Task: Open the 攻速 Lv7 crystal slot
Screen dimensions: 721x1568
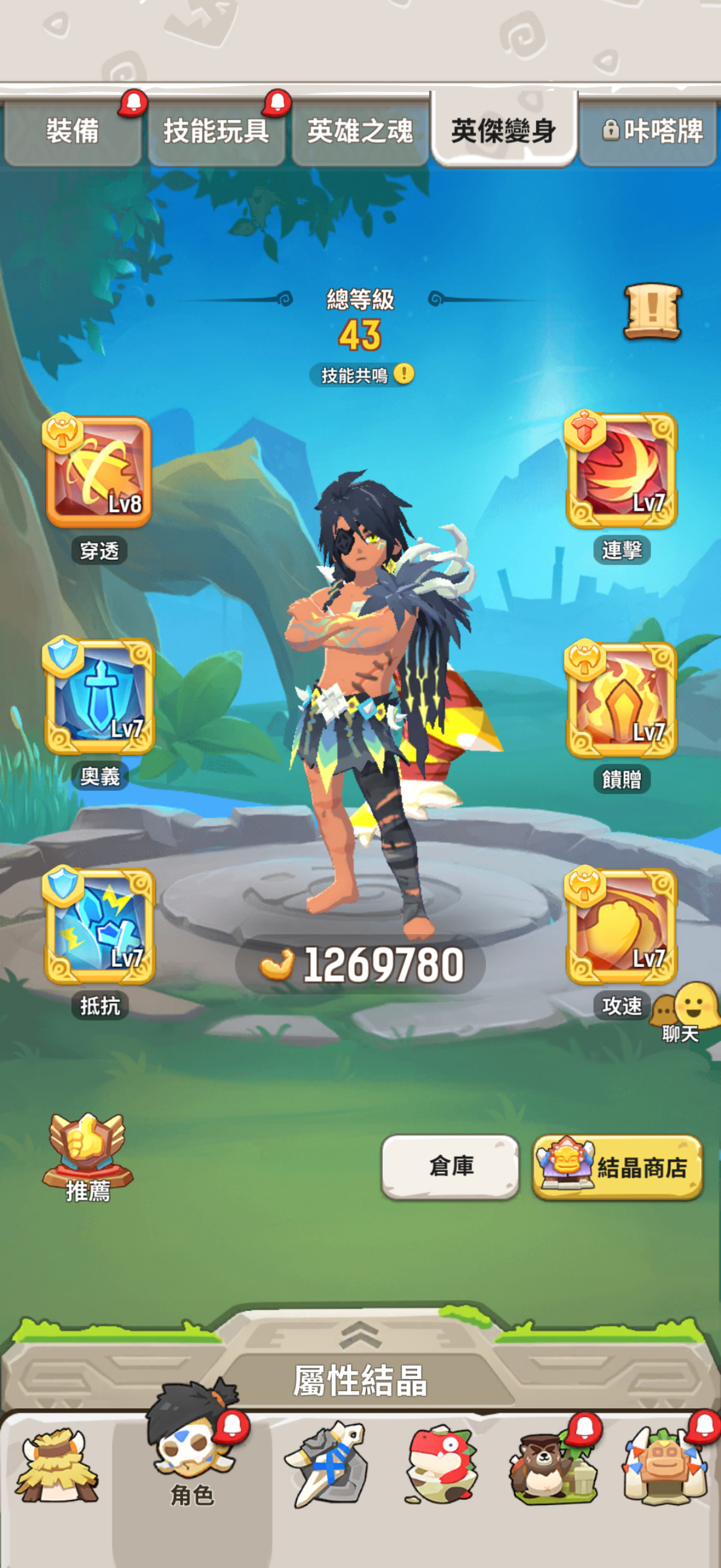Action: coord(621,925)
